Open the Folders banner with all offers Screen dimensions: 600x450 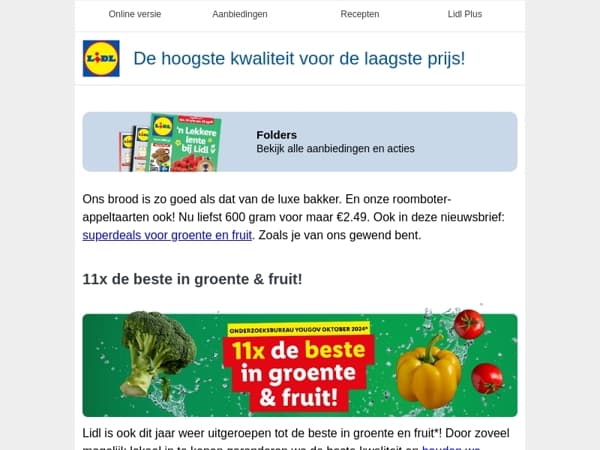300,142
